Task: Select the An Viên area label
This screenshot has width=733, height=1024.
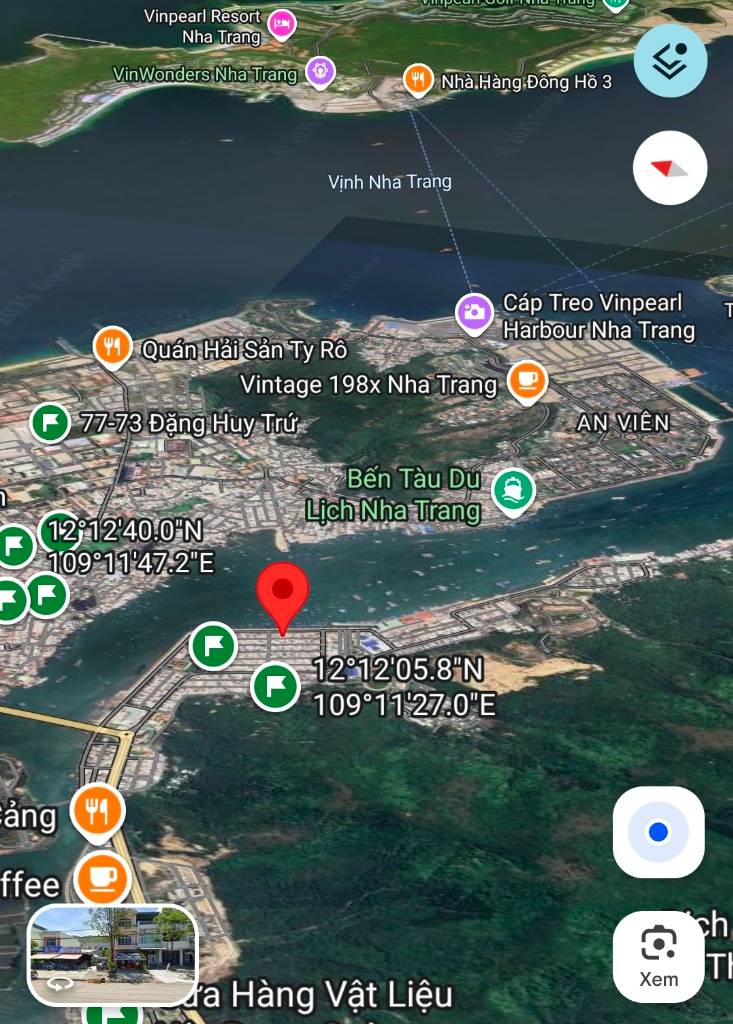Action: tap(624, 423)
